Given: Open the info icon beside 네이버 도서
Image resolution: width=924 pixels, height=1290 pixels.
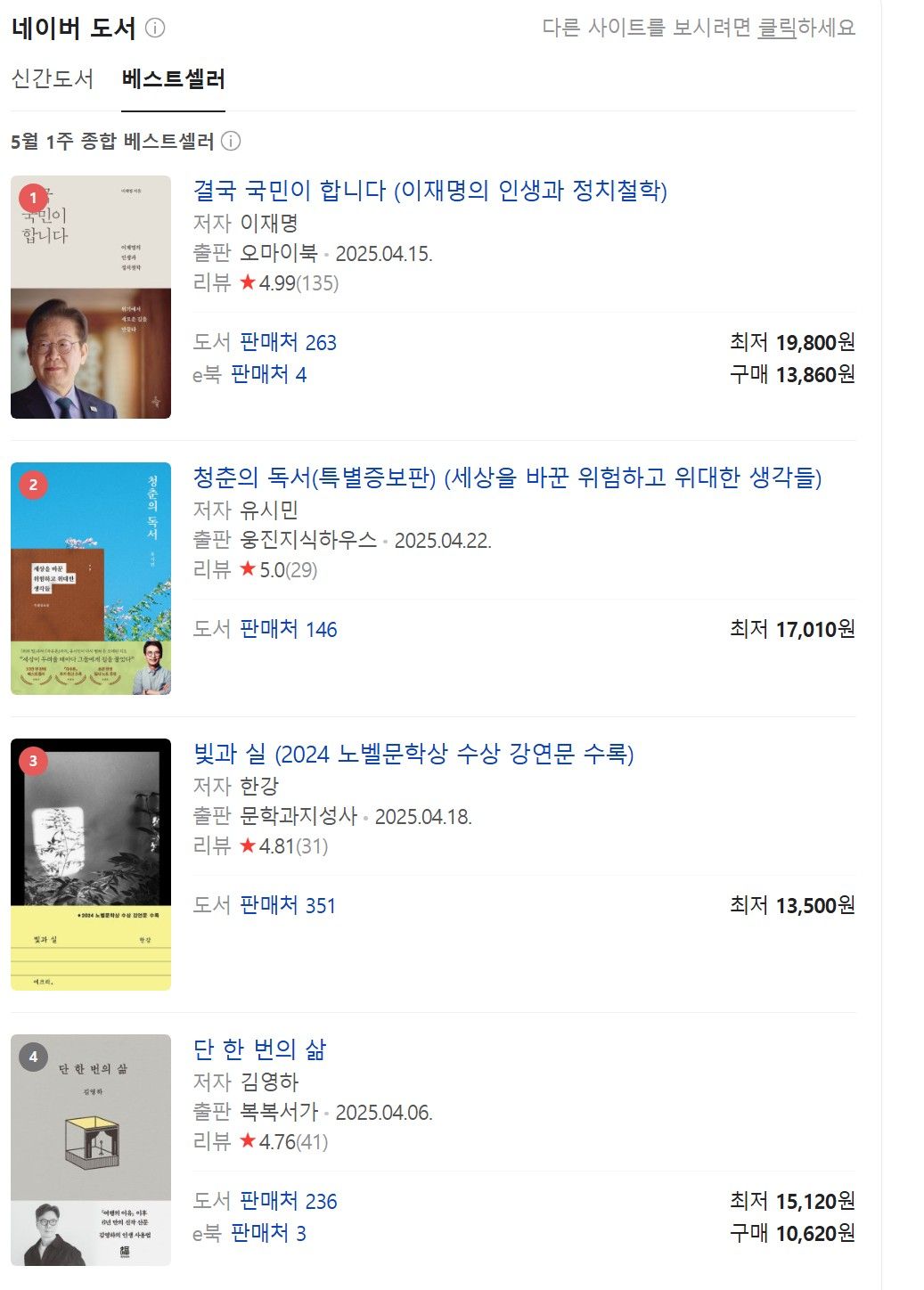Looking at the screenshot, I should point(155,29).
